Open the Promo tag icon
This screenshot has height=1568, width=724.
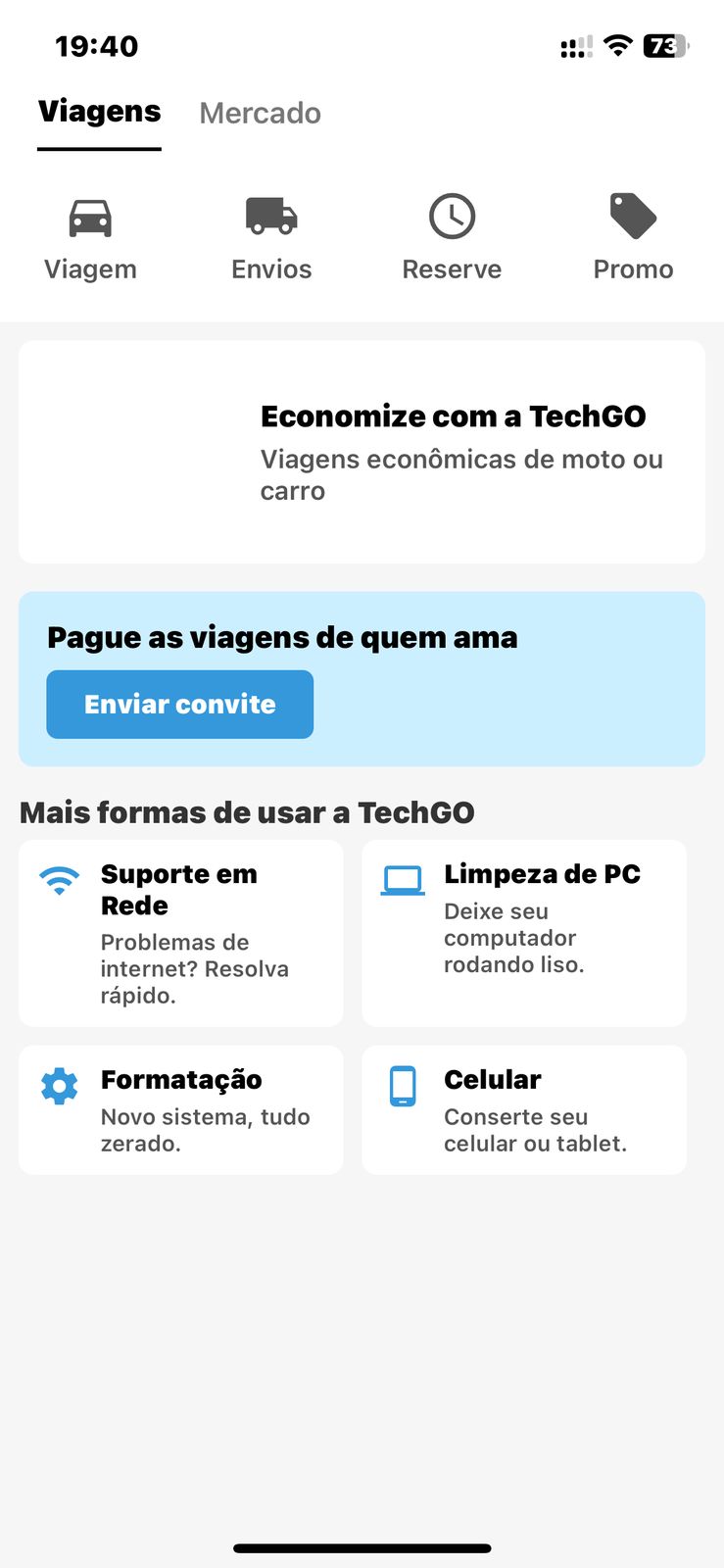coord(633,217)
